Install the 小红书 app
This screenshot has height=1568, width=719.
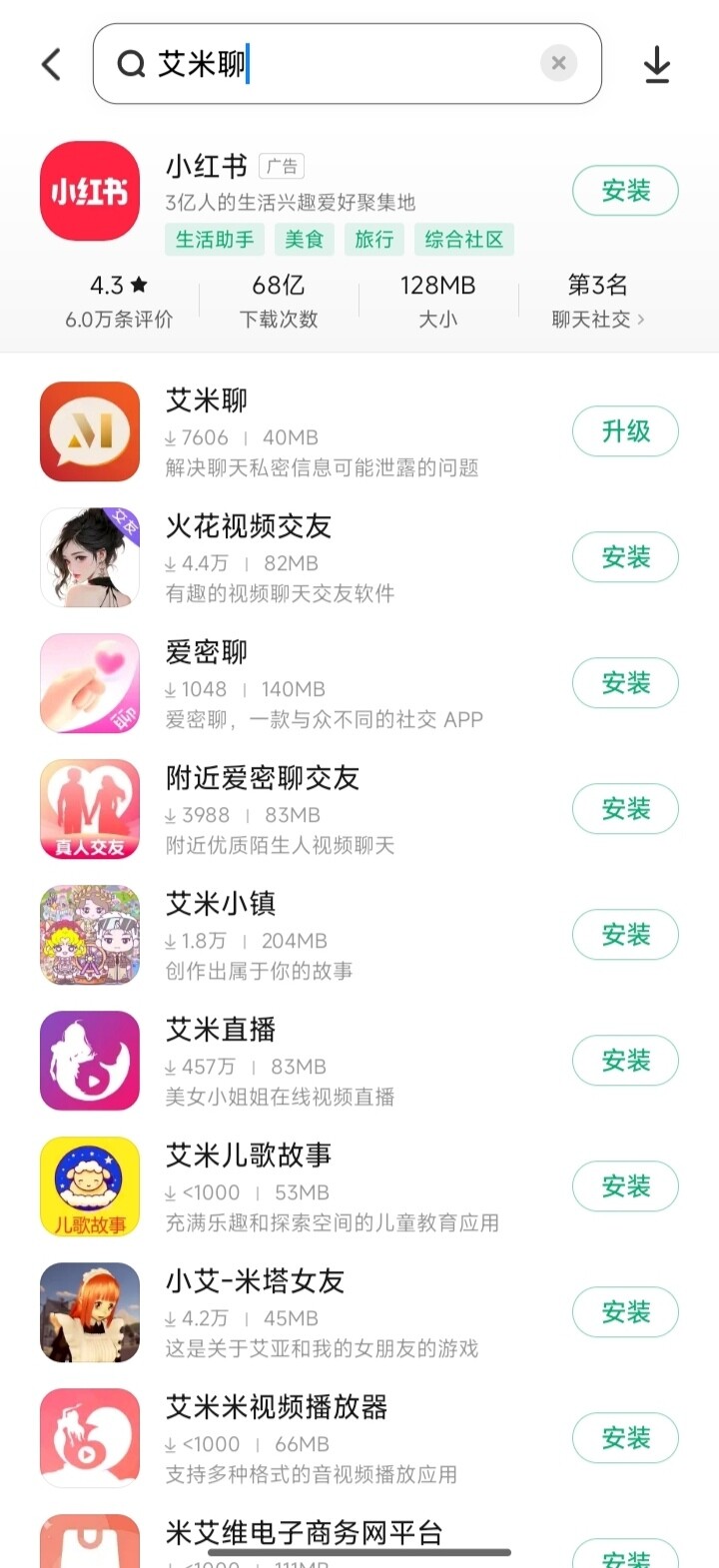coord(625,191)
